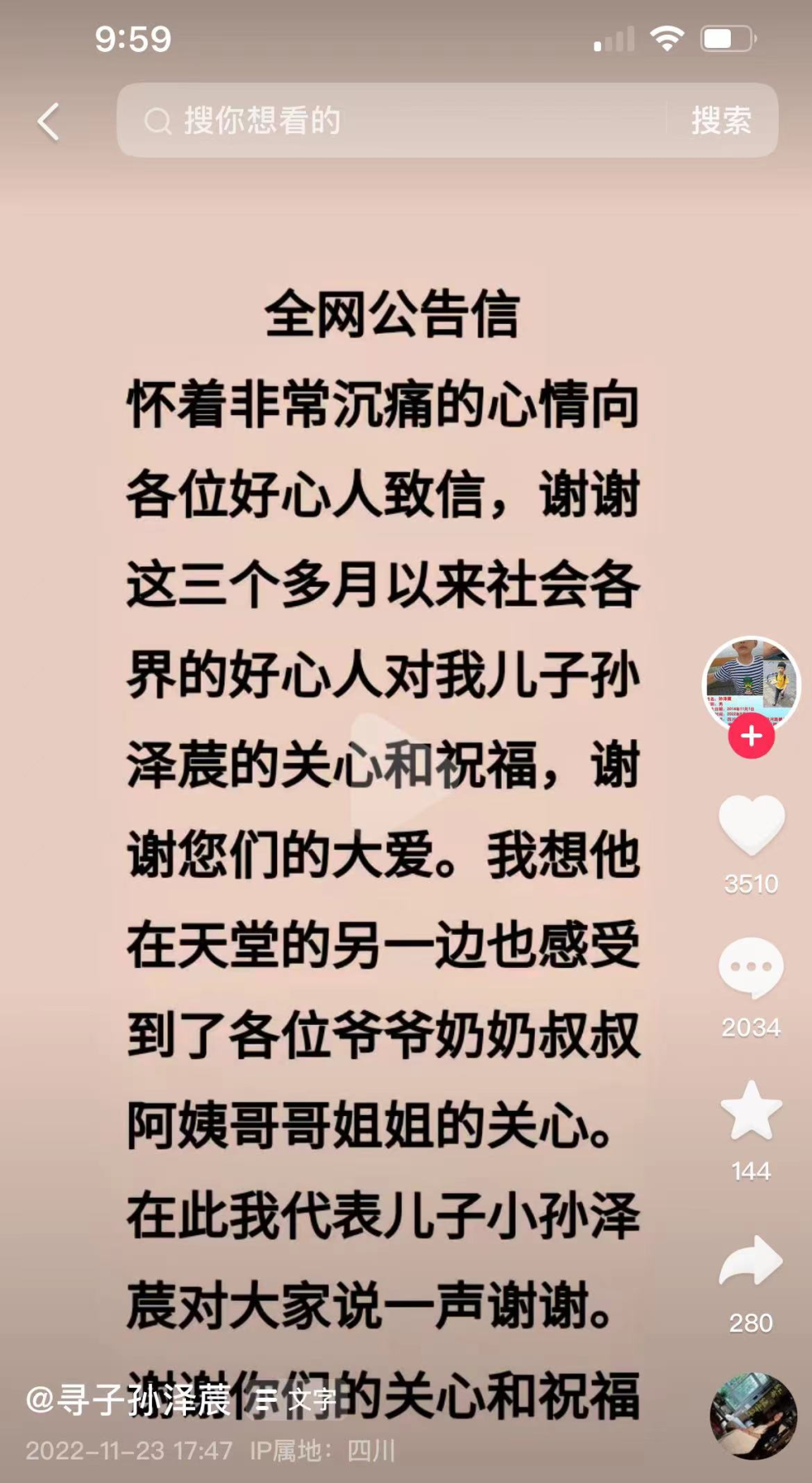Open the comments bubble
The height and width of the screenshot is (1483, 812).
(751, 967)
